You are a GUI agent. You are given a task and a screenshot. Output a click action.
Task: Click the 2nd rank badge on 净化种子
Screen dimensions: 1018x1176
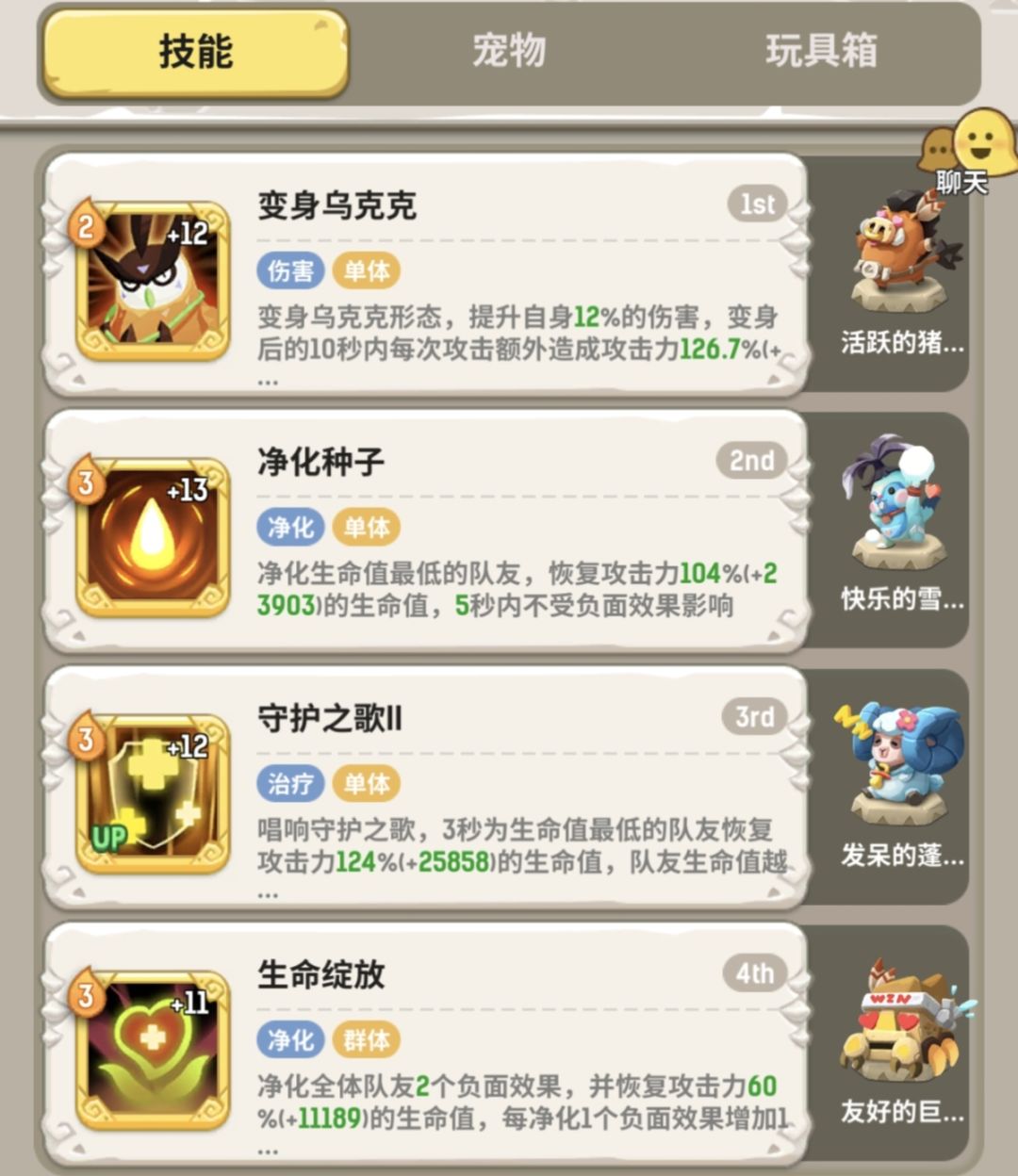point(750,462)
